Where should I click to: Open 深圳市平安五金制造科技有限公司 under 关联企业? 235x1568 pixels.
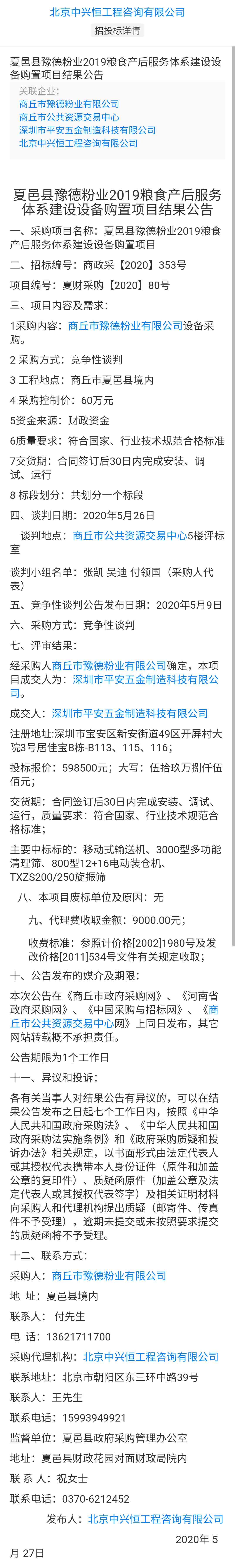87,130
